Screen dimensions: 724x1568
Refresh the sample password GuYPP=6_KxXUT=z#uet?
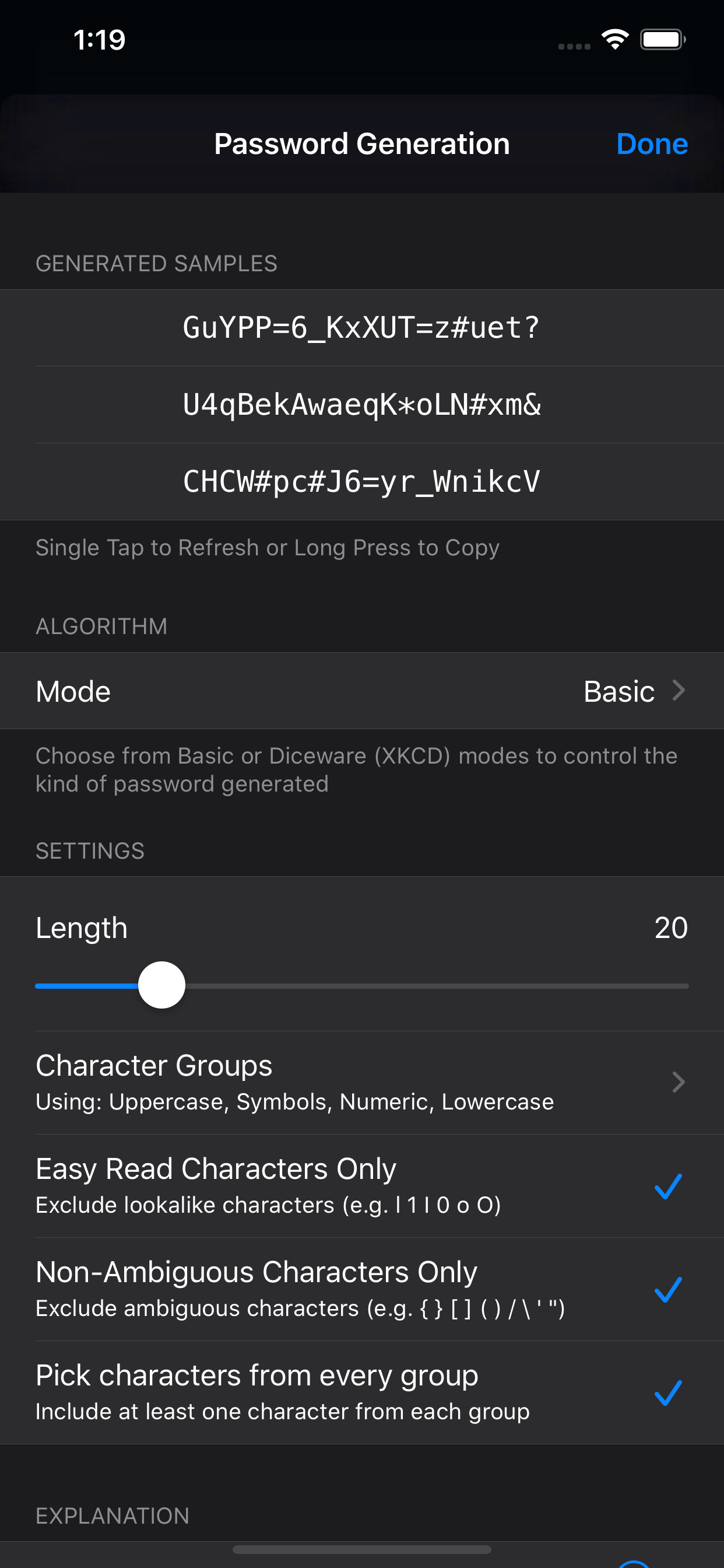click(361, 327)
